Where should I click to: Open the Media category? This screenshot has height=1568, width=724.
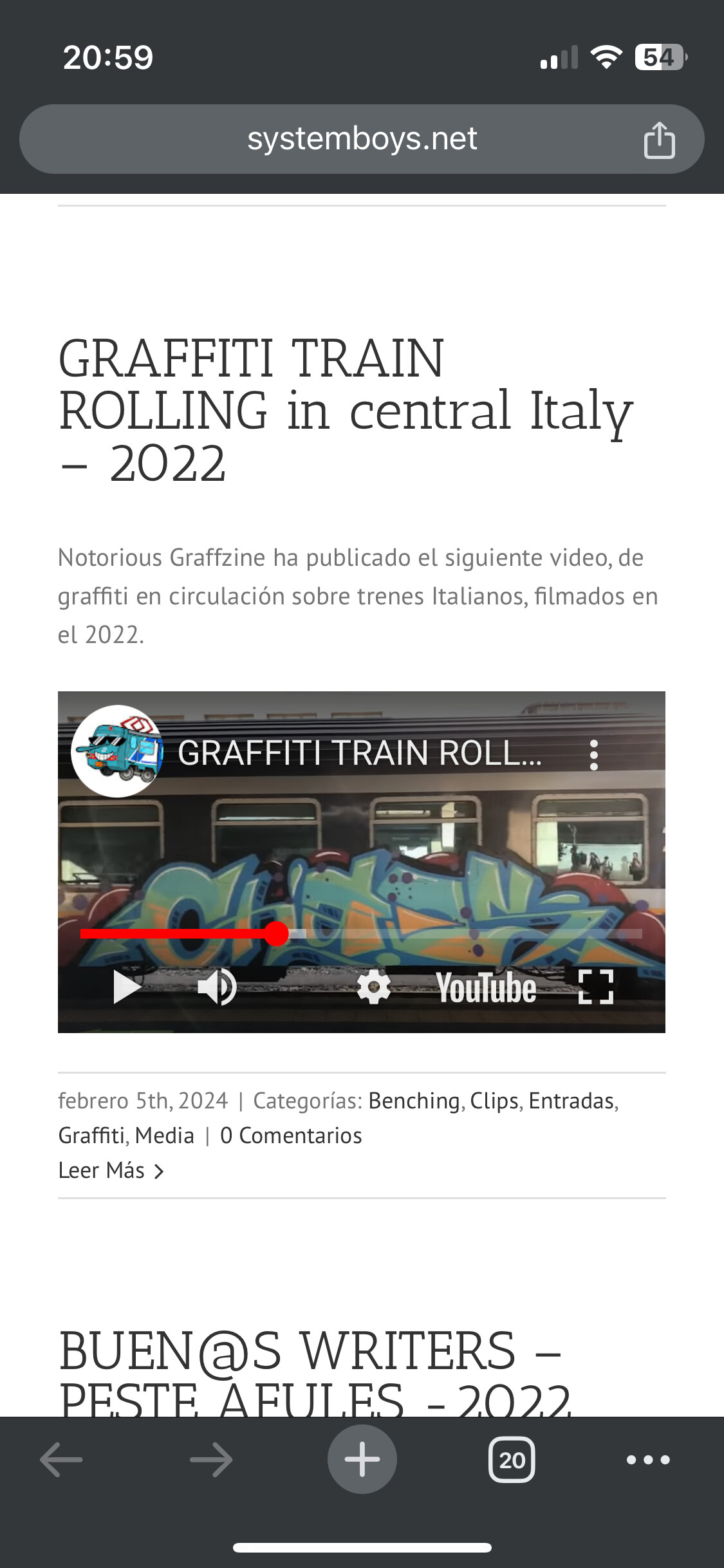point(164,1135)
